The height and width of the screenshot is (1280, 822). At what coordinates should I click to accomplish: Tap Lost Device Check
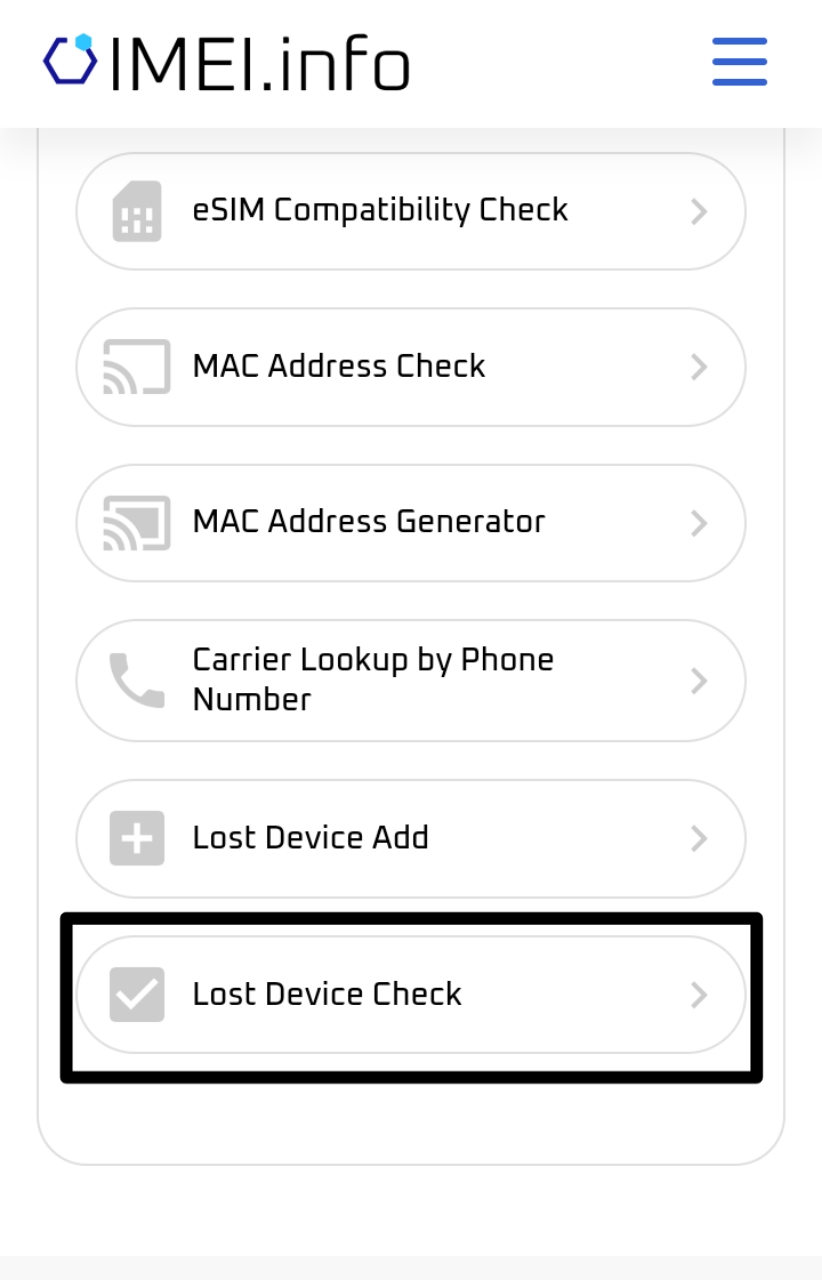coord(410,995)
